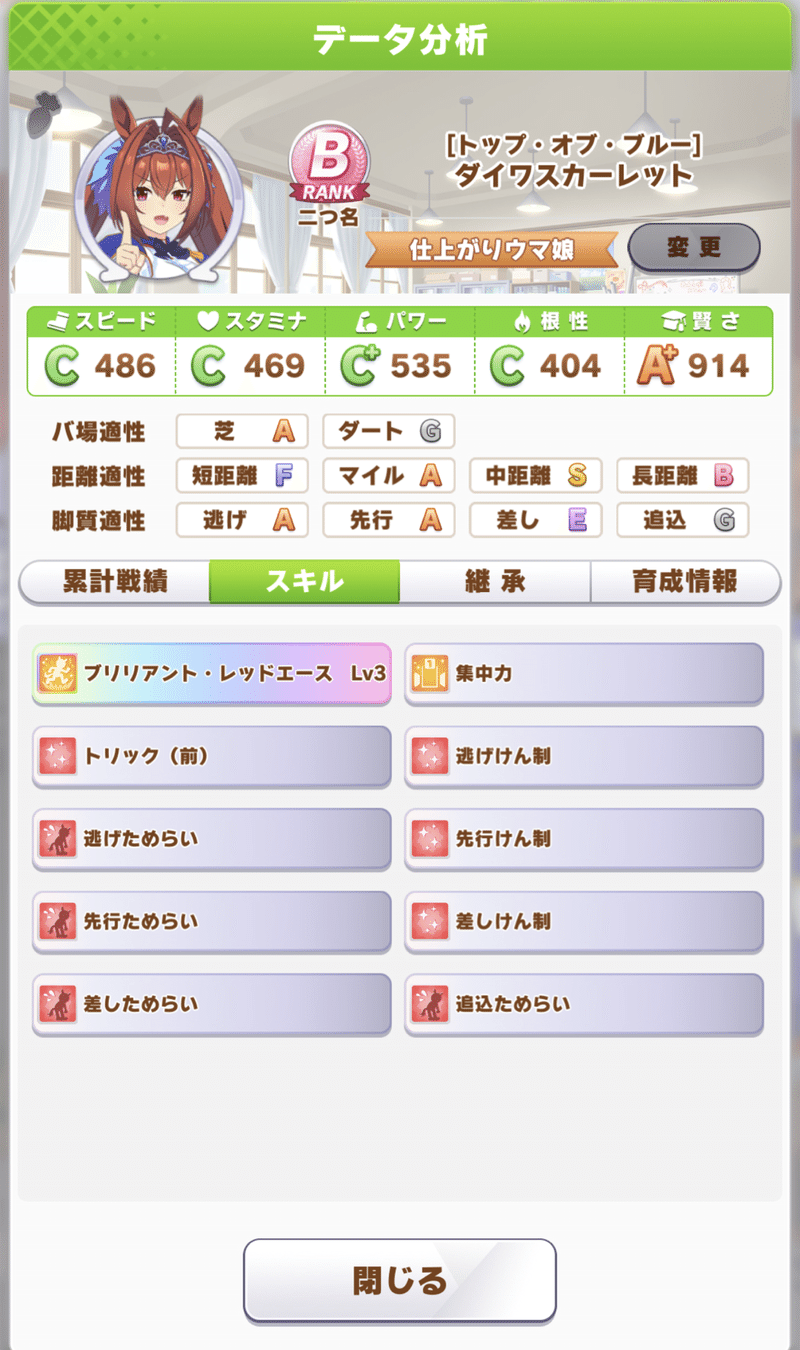Open the 先行けん制 skill
This screenshot has height=1350, width=800.
584,838
